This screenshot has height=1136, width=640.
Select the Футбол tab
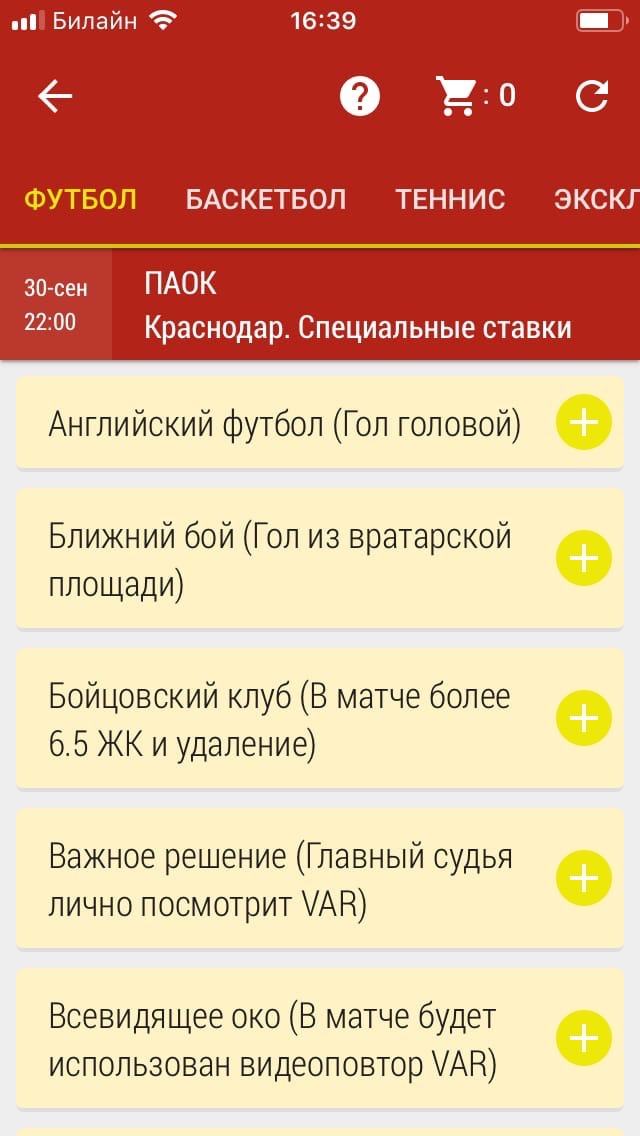coord(80,199)
